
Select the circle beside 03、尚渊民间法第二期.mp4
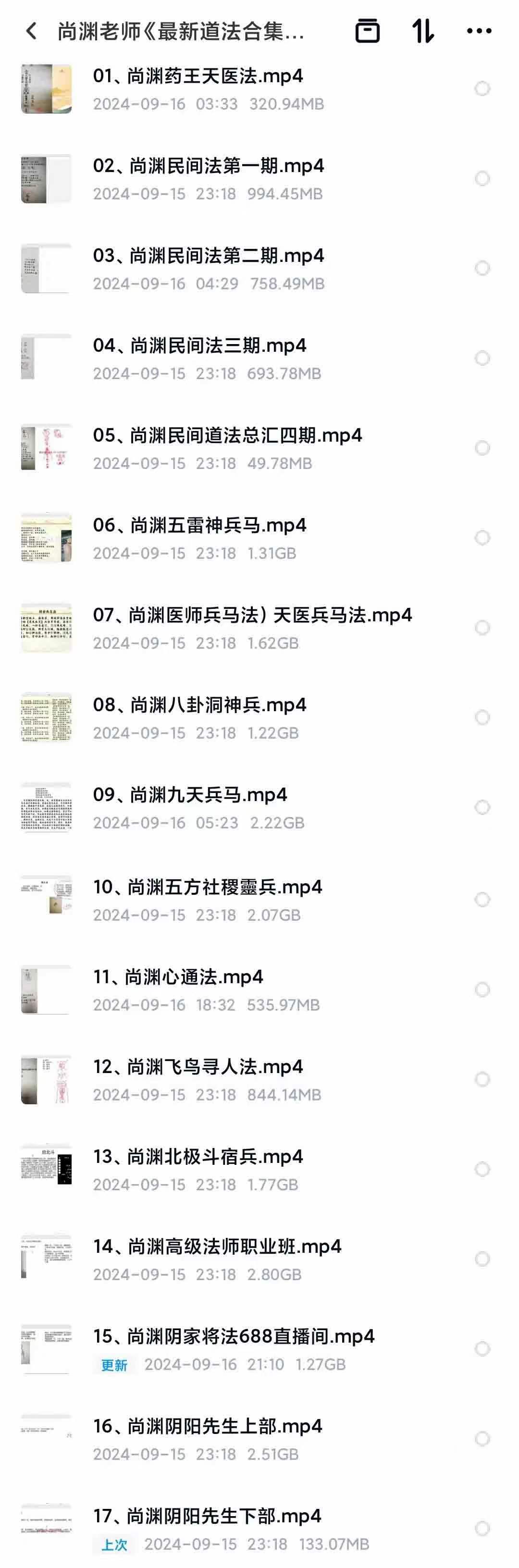coord(482,268)
